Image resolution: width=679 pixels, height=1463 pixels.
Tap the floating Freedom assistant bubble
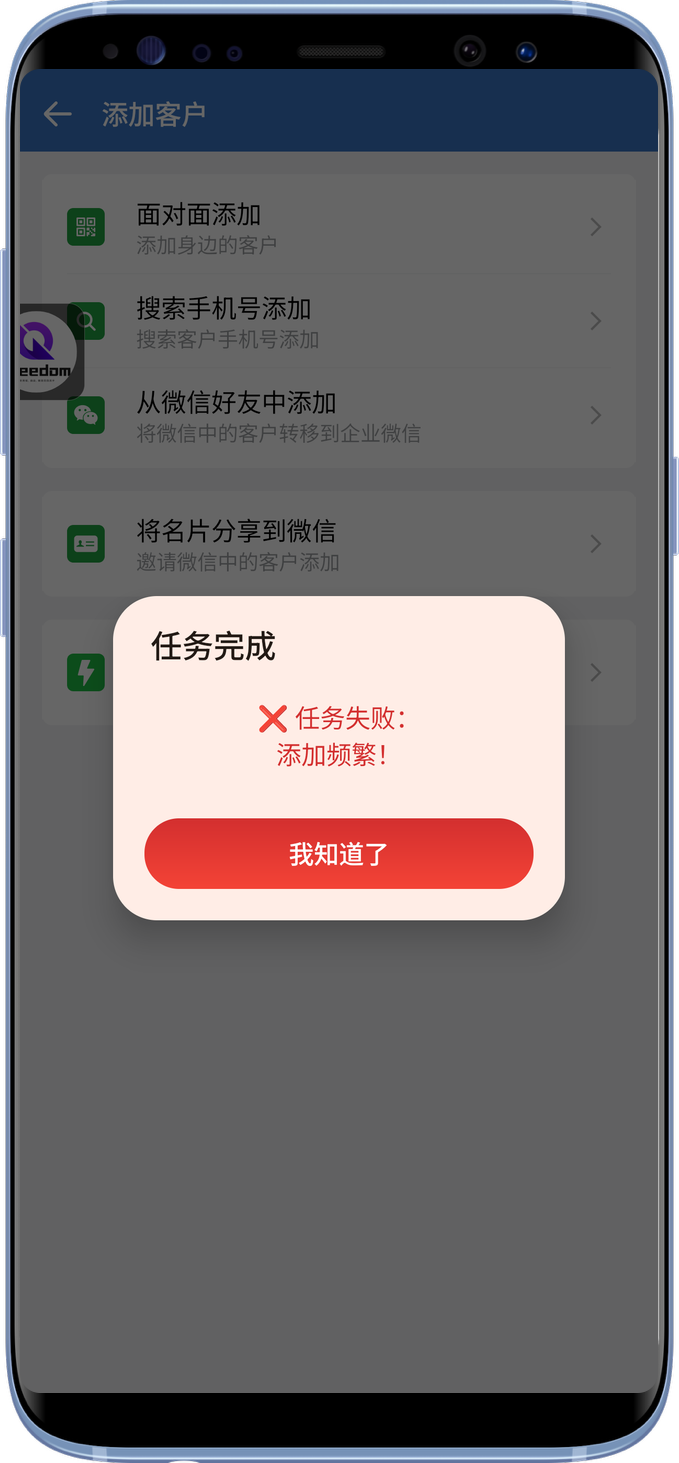[48, 352]
